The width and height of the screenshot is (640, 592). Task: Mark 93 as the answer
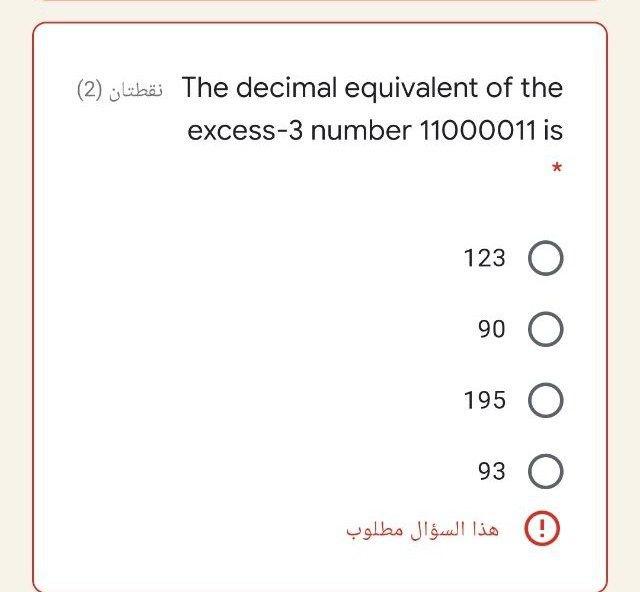[x=545, y=471]
